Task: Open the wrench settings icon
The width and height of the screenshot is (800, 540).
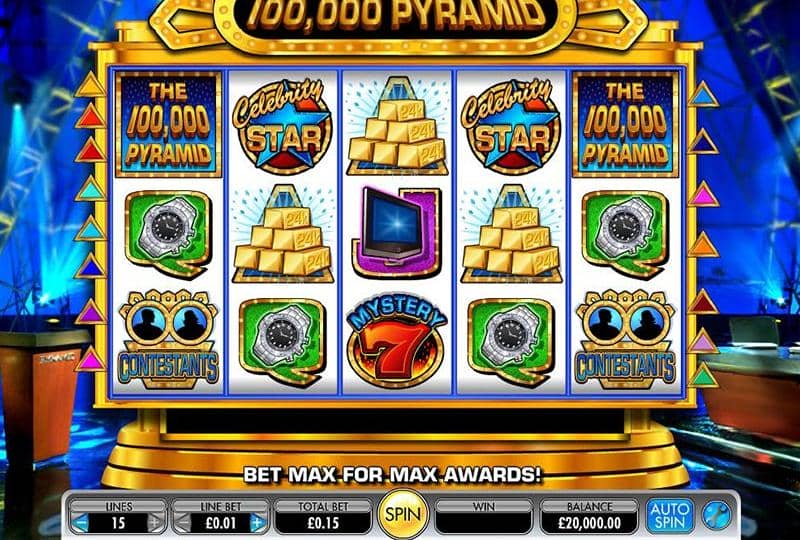Action: pos(716,516)
